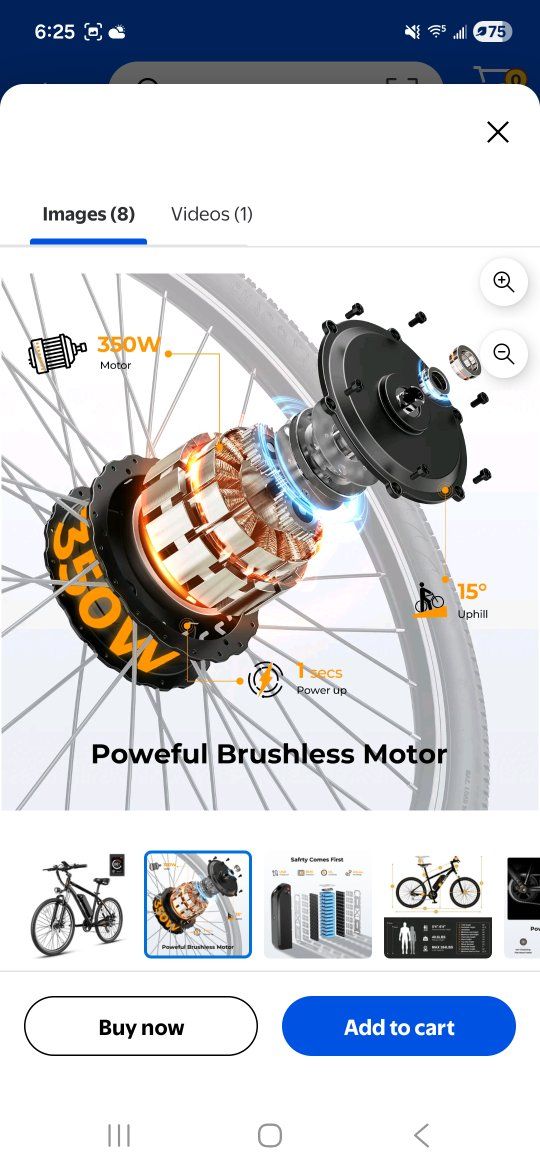
Task: Zoom in on the product image
Action: pos(504,282)
